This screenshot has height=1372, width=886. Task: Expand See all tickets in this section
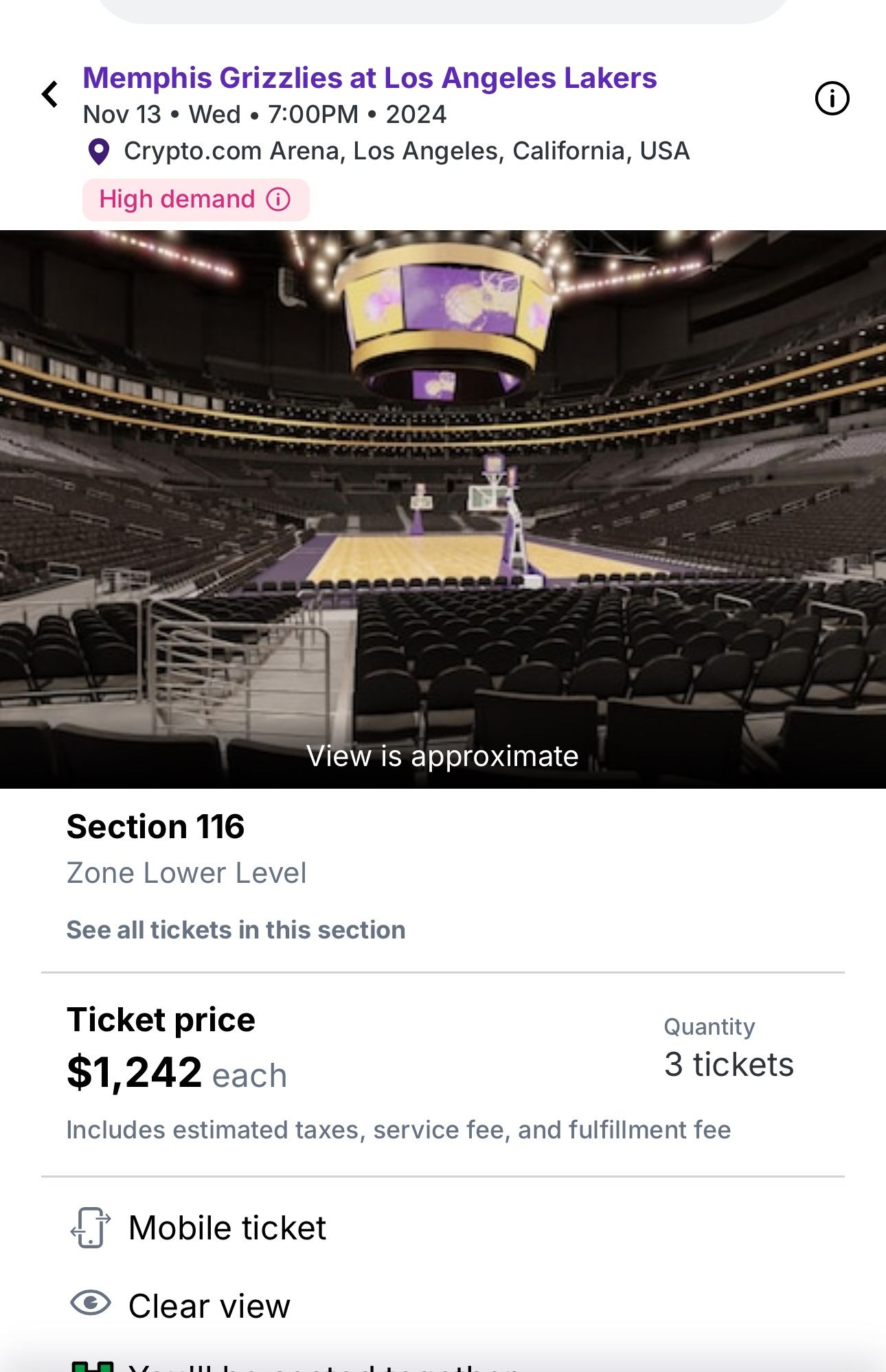(236, 930)
